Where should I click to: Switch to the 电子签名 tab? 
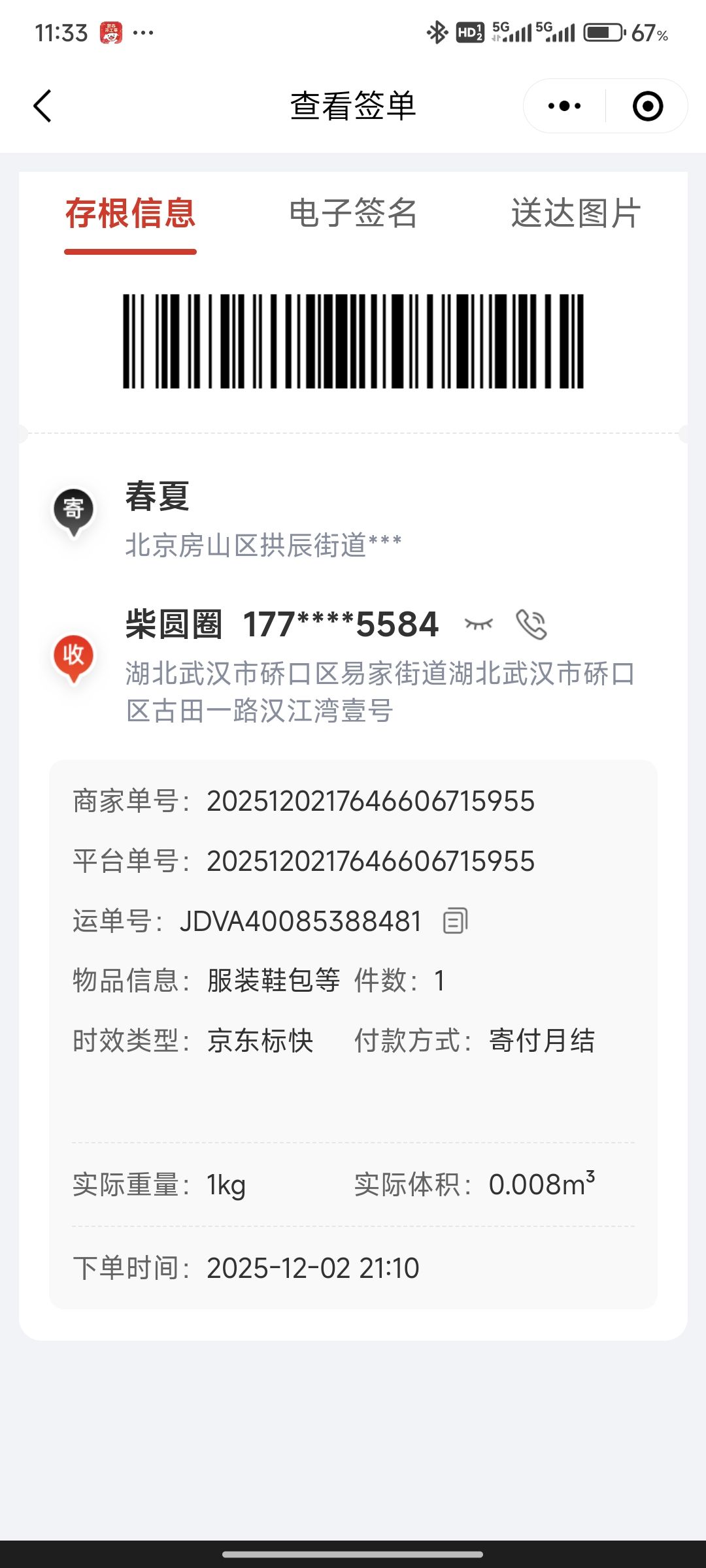click(x=353, y=214)
